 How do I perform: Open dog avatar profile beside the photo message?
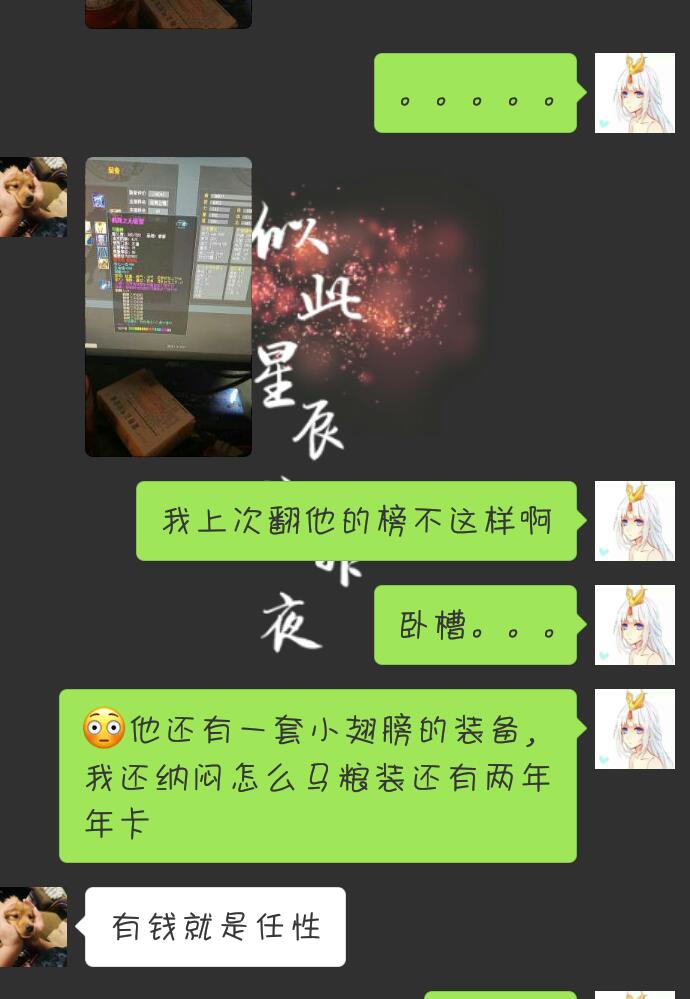[33, 196]
